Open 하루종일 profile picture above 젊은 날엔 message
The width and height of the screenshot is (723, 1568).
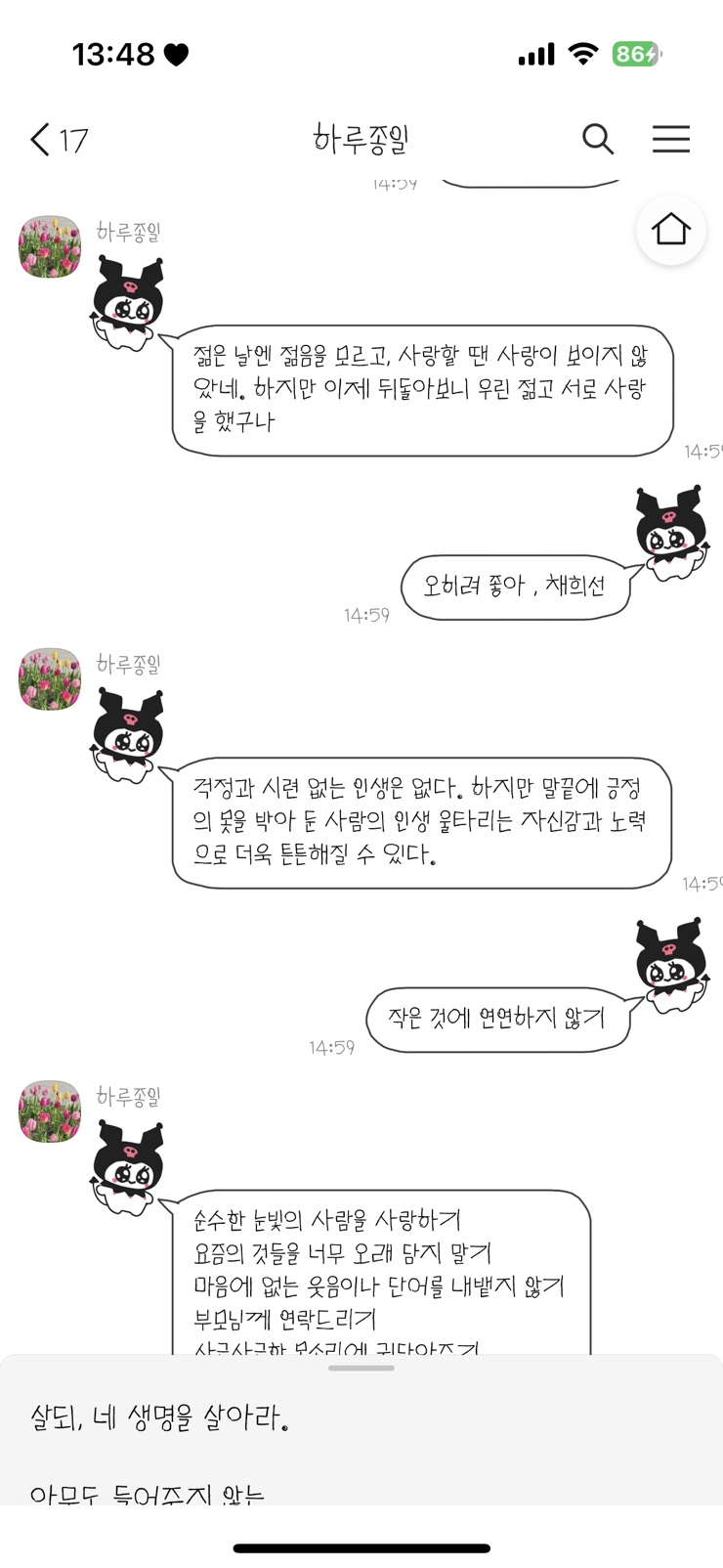50,246
